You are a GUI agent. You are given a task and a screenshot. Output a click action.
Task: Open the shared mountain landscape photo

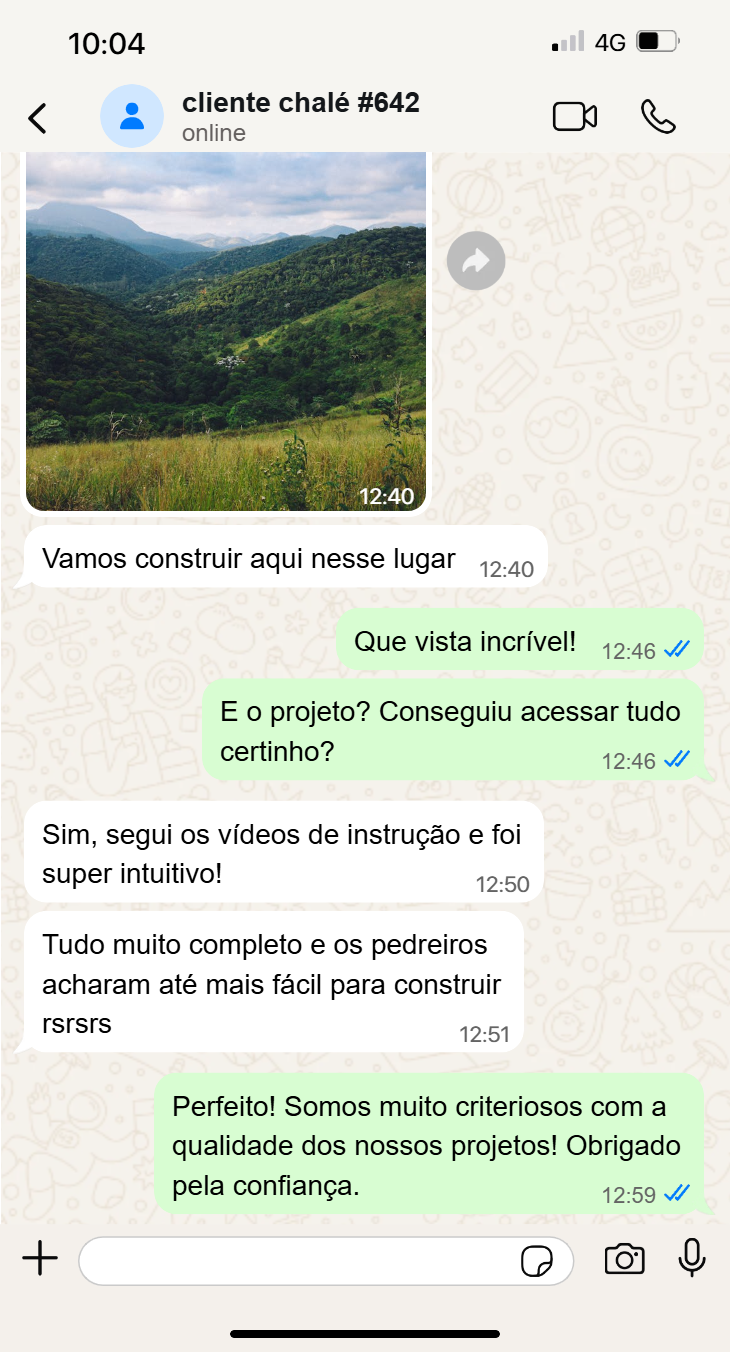click(225, 330)
